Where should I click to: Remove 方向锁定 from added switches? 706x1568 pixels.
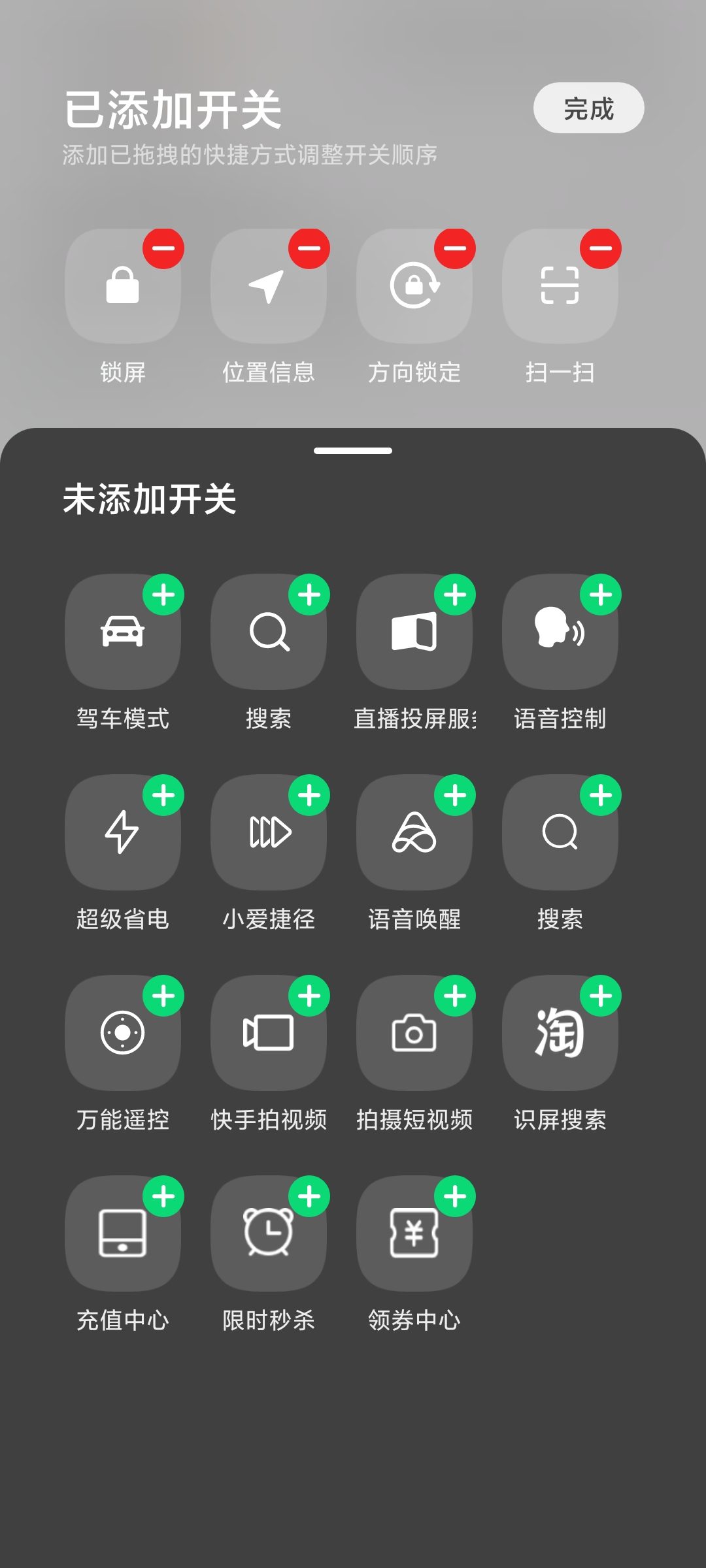pos(455,249)
